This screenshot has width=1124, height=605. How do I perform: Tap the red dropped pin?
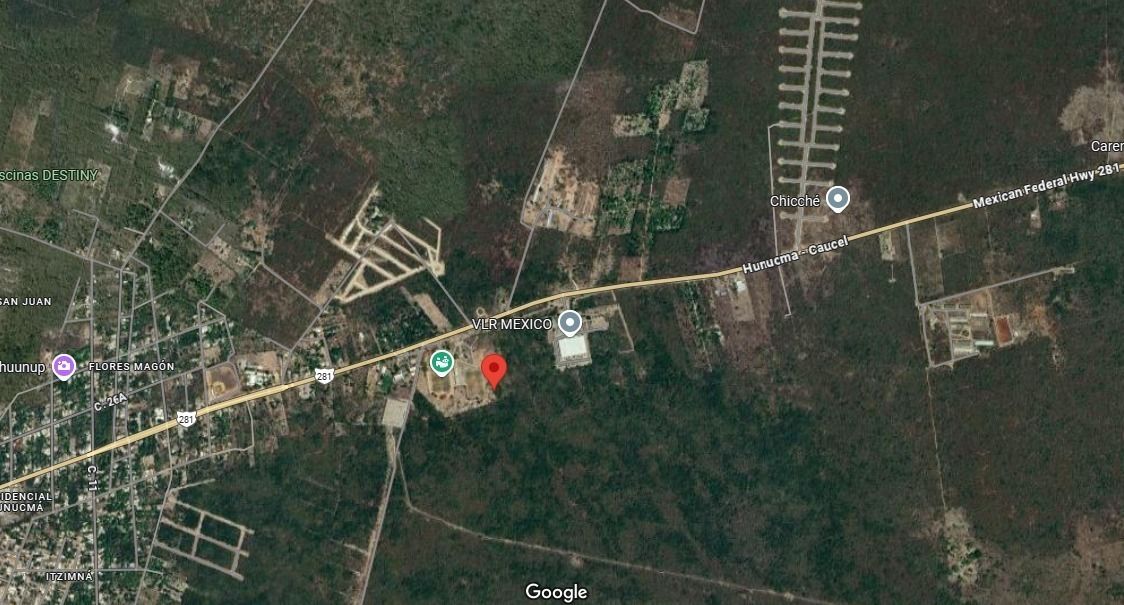pos(493,369)
